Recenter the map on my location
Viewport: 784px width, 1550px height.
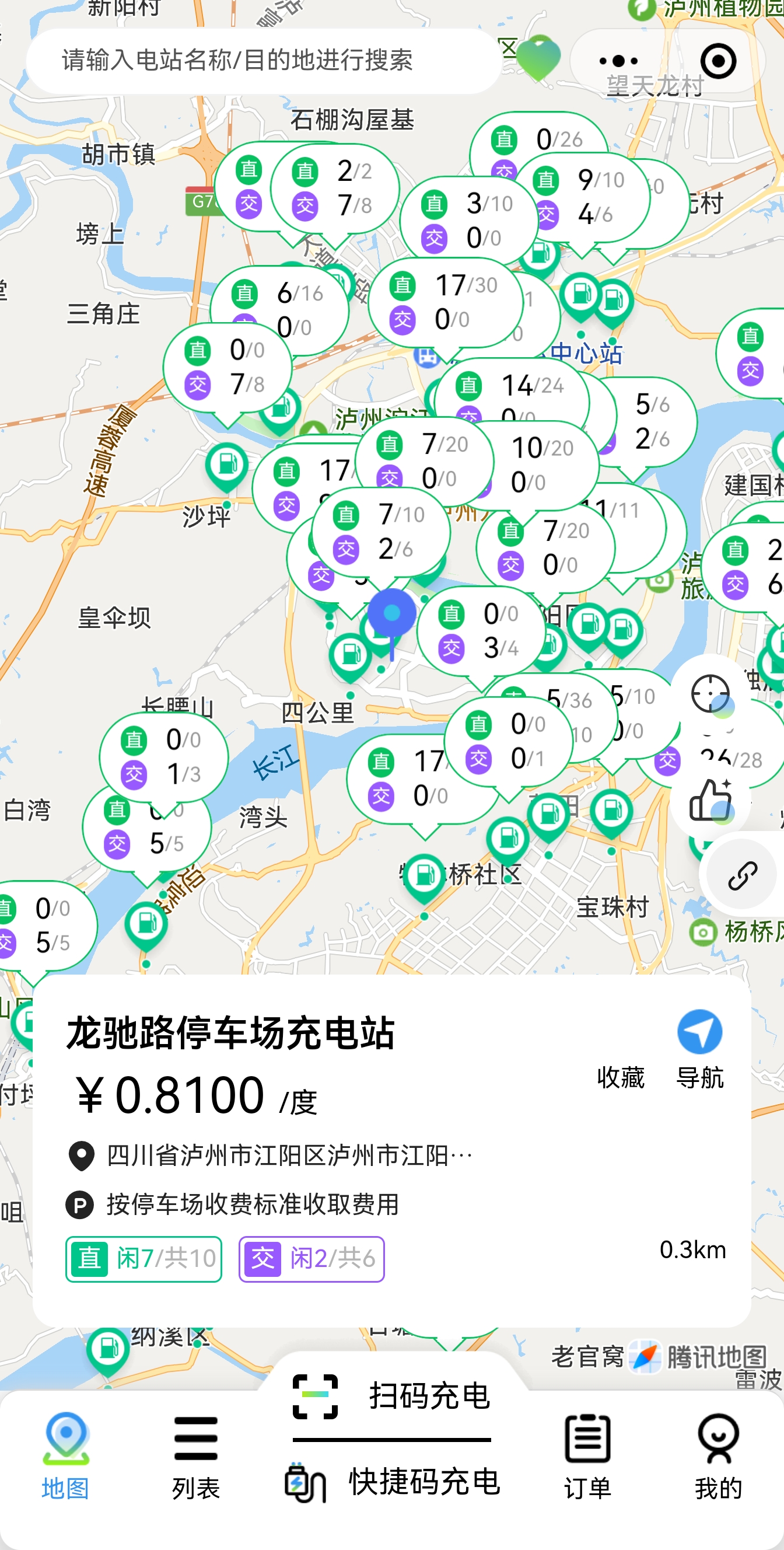pyautogui.click(x=710, y=694)
